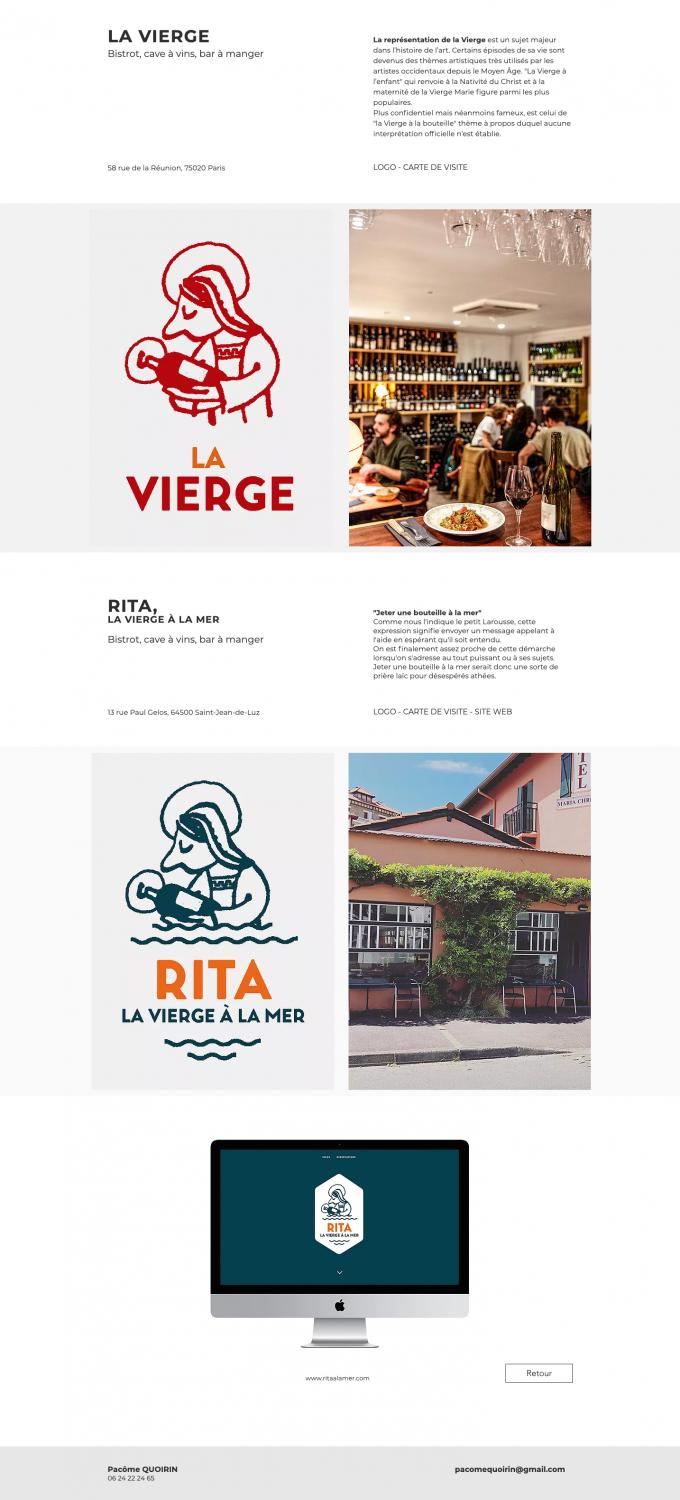680x1500 pixels.
Task: Tap the Retour button
Action: [538, 1373]
